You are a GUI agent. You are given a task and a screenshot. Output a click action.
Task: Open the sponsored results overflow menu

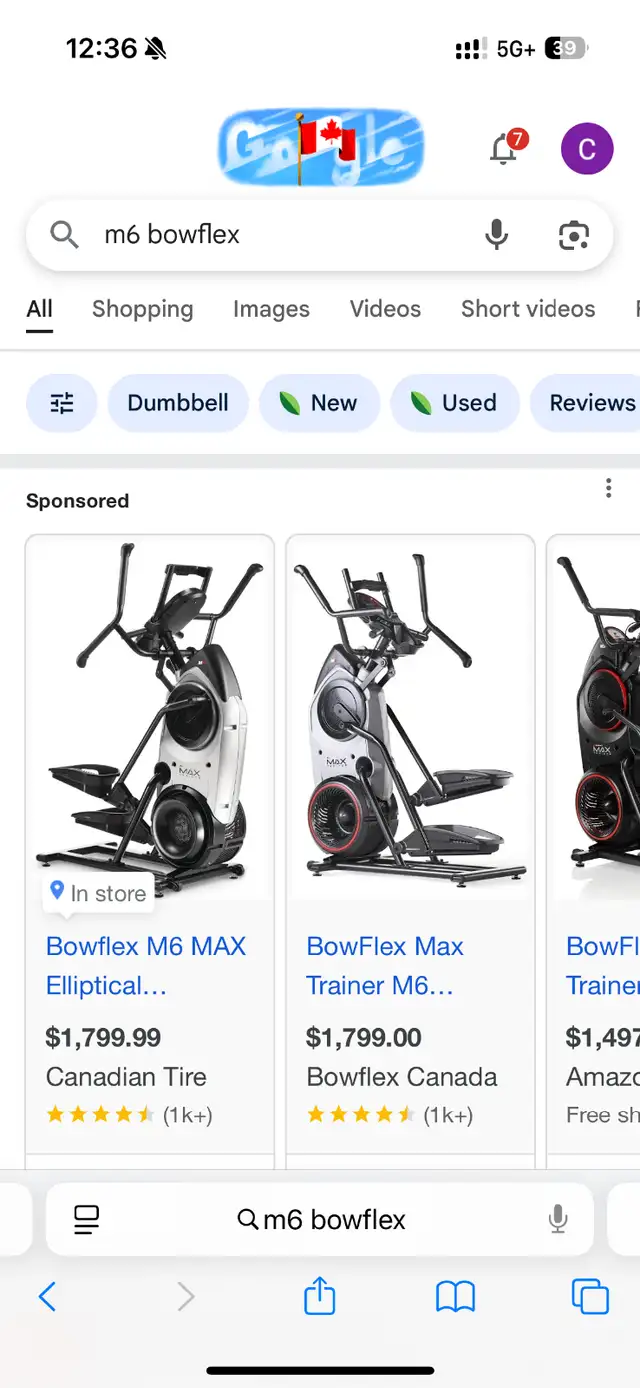click(x=608, y=488)
